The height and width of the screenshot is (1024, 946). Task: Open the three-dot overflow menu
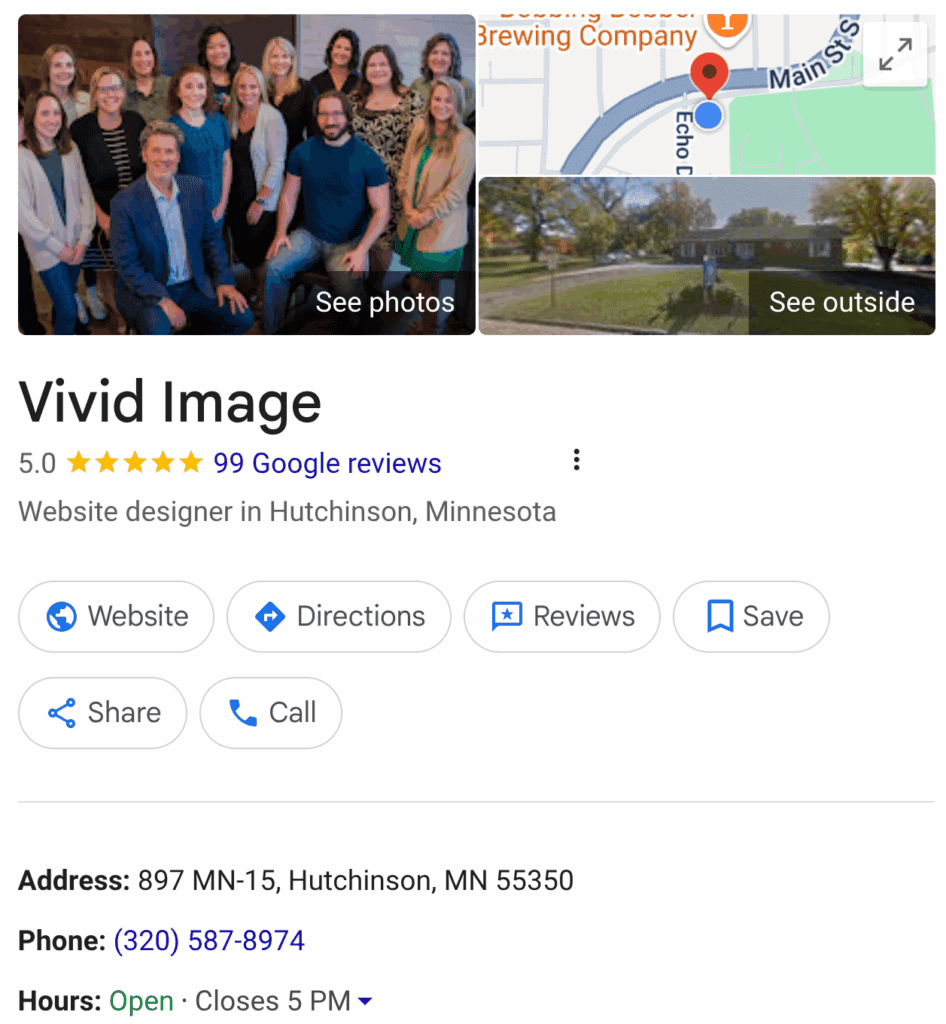tap(576, 460)
